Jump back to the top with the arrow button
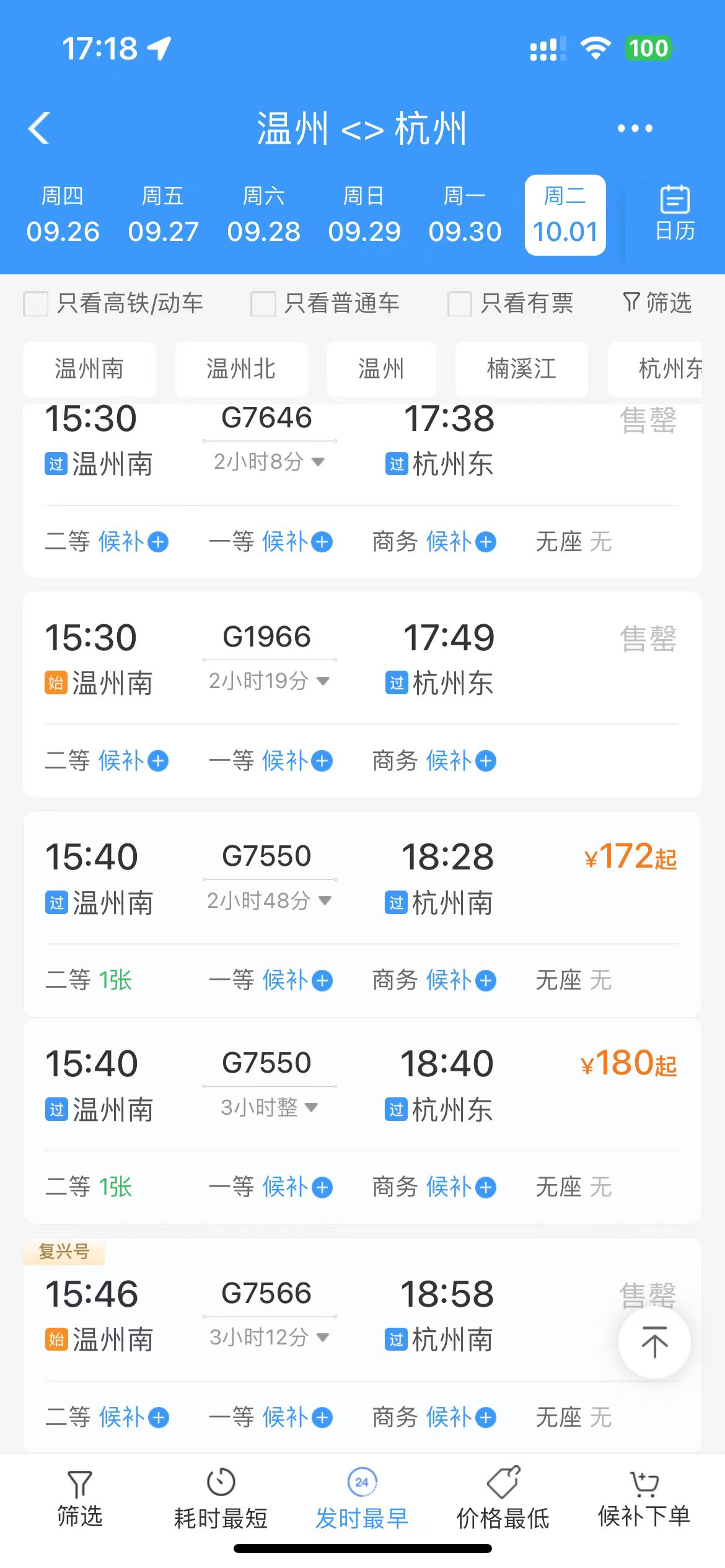This screenshot has width=725, height=1568. click(654, 1341)
